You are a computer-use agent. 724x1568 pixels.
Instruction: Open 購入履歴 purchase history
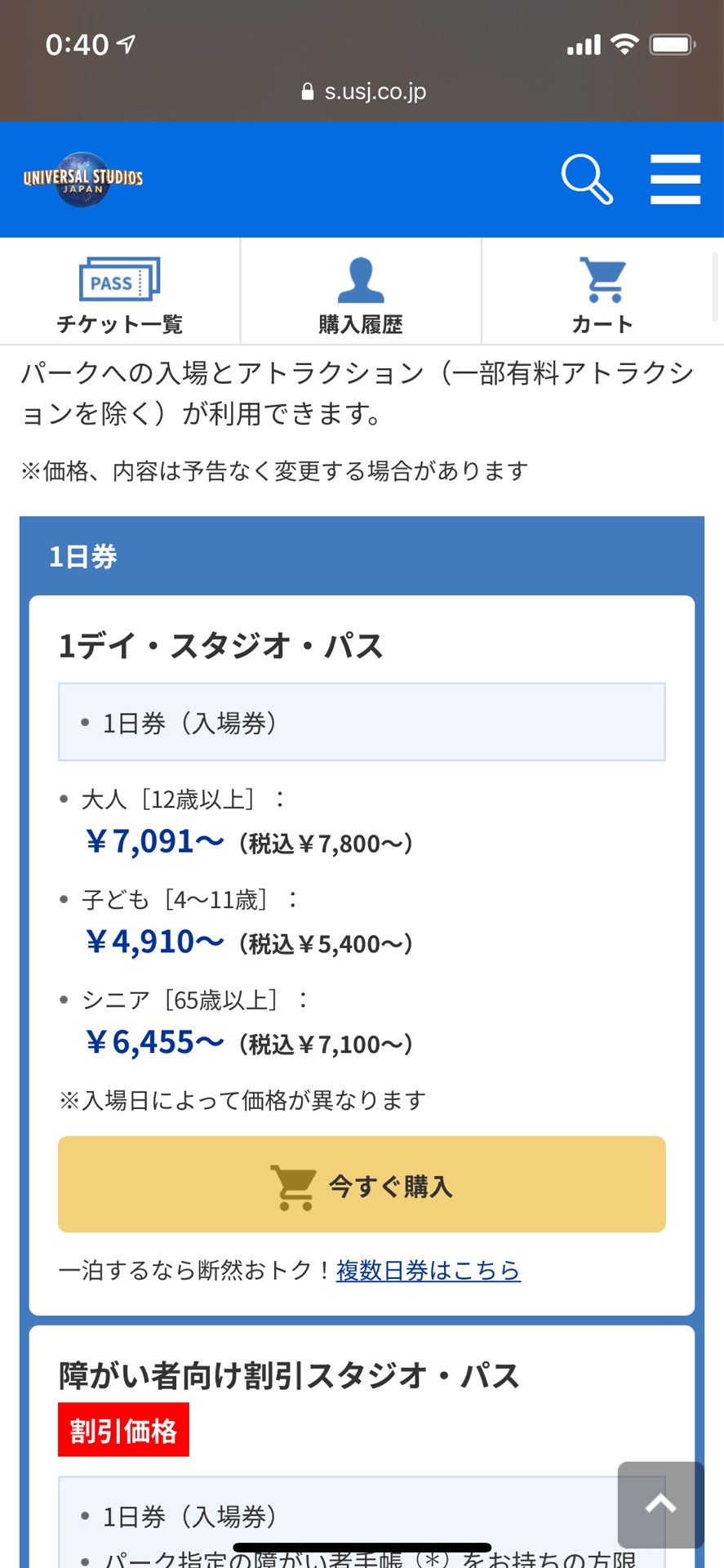click(x=361, y=292)
